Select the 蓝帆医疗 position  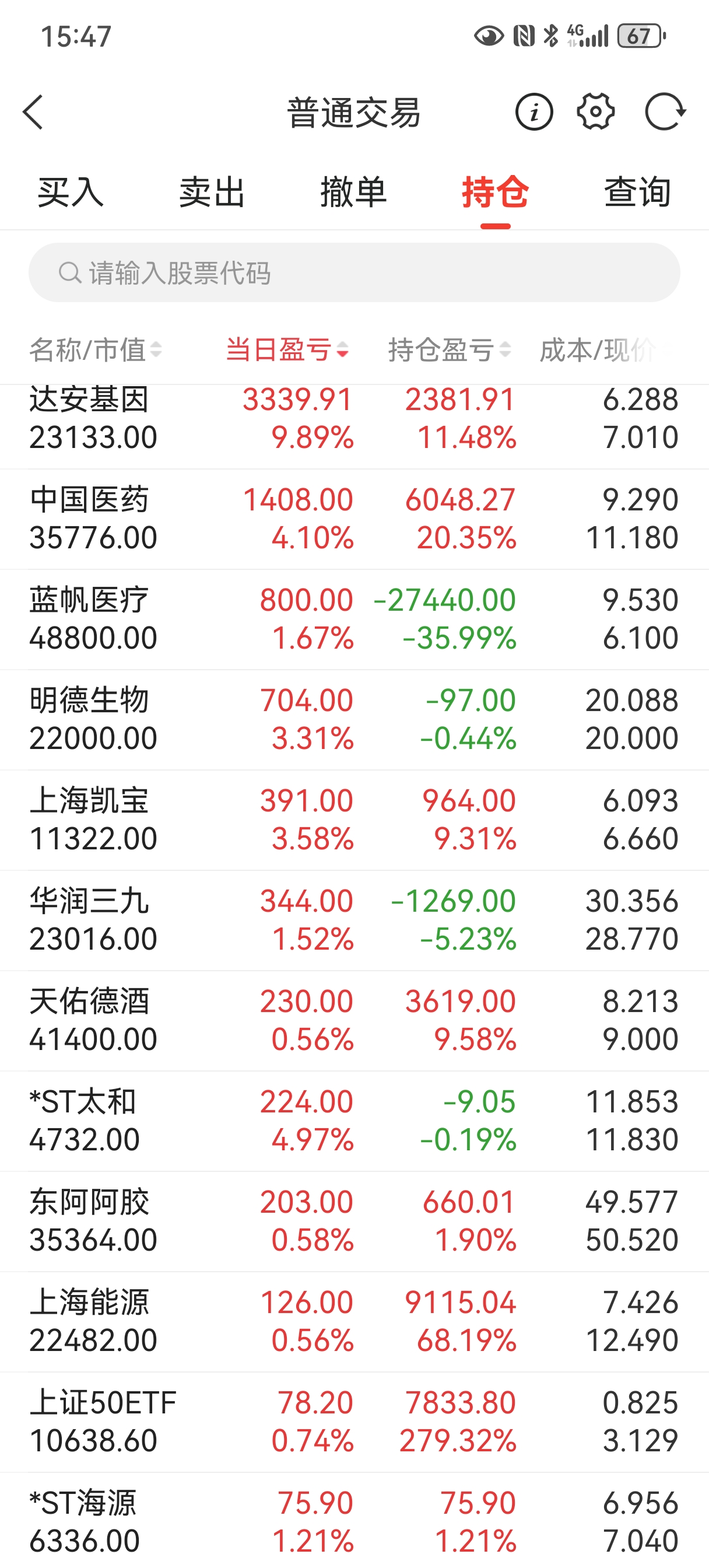point(354,619)
